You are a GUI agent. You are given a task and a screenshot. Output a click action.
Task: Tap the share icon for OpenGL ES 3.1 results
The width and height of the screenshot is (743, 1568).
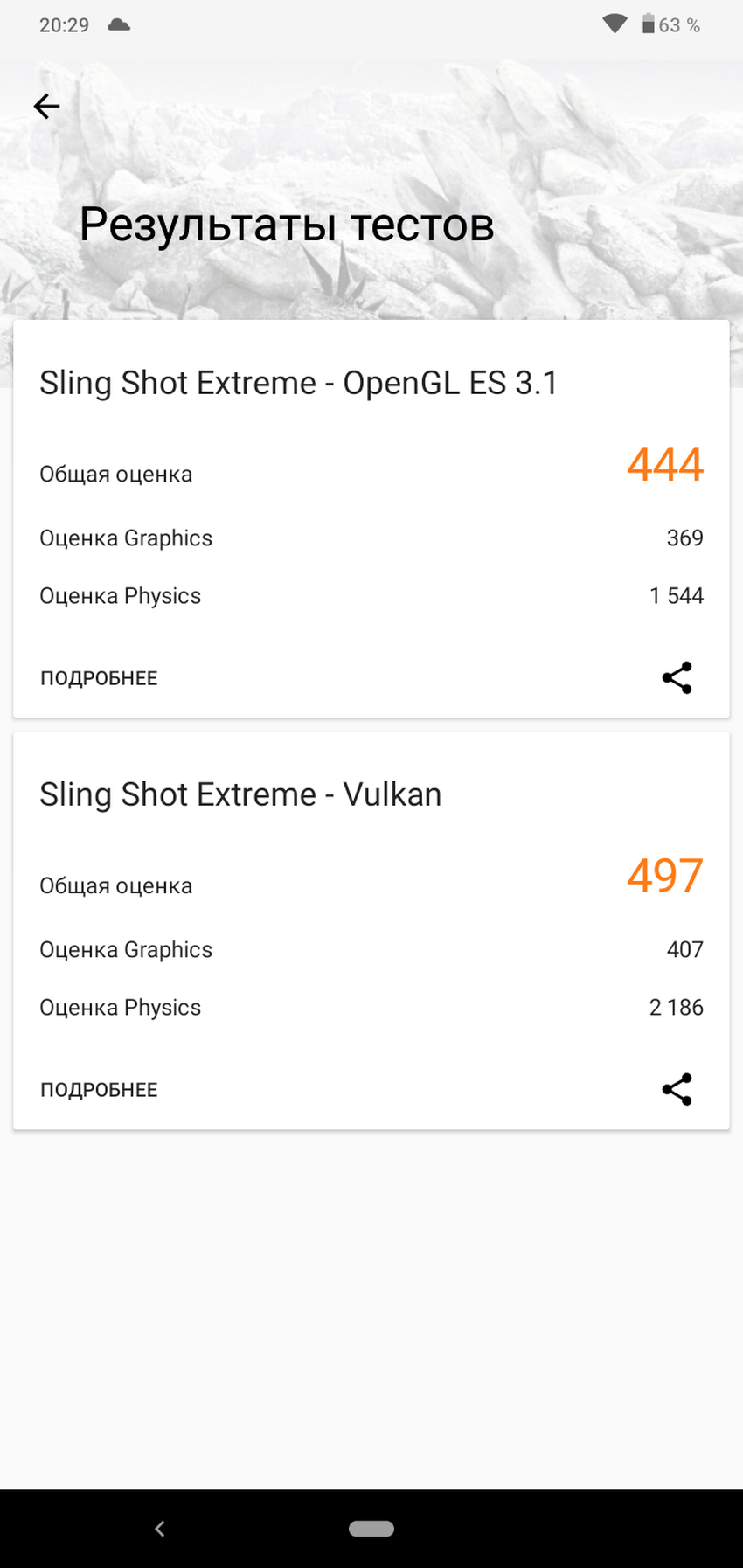[677, 677]
